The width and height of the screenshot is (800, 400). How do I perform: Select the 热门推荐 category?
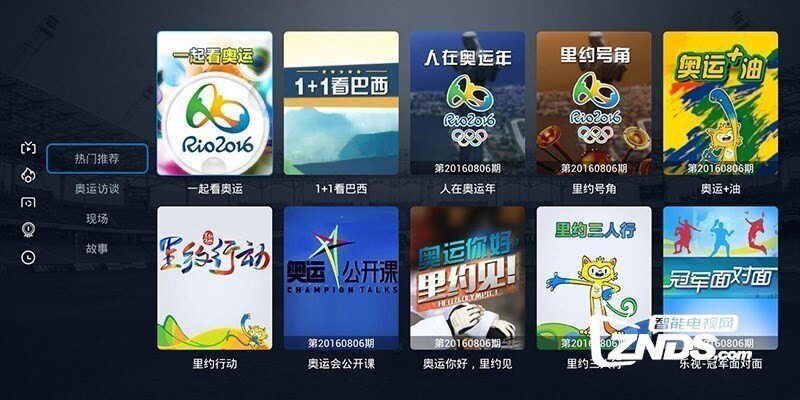coord(97,158)
